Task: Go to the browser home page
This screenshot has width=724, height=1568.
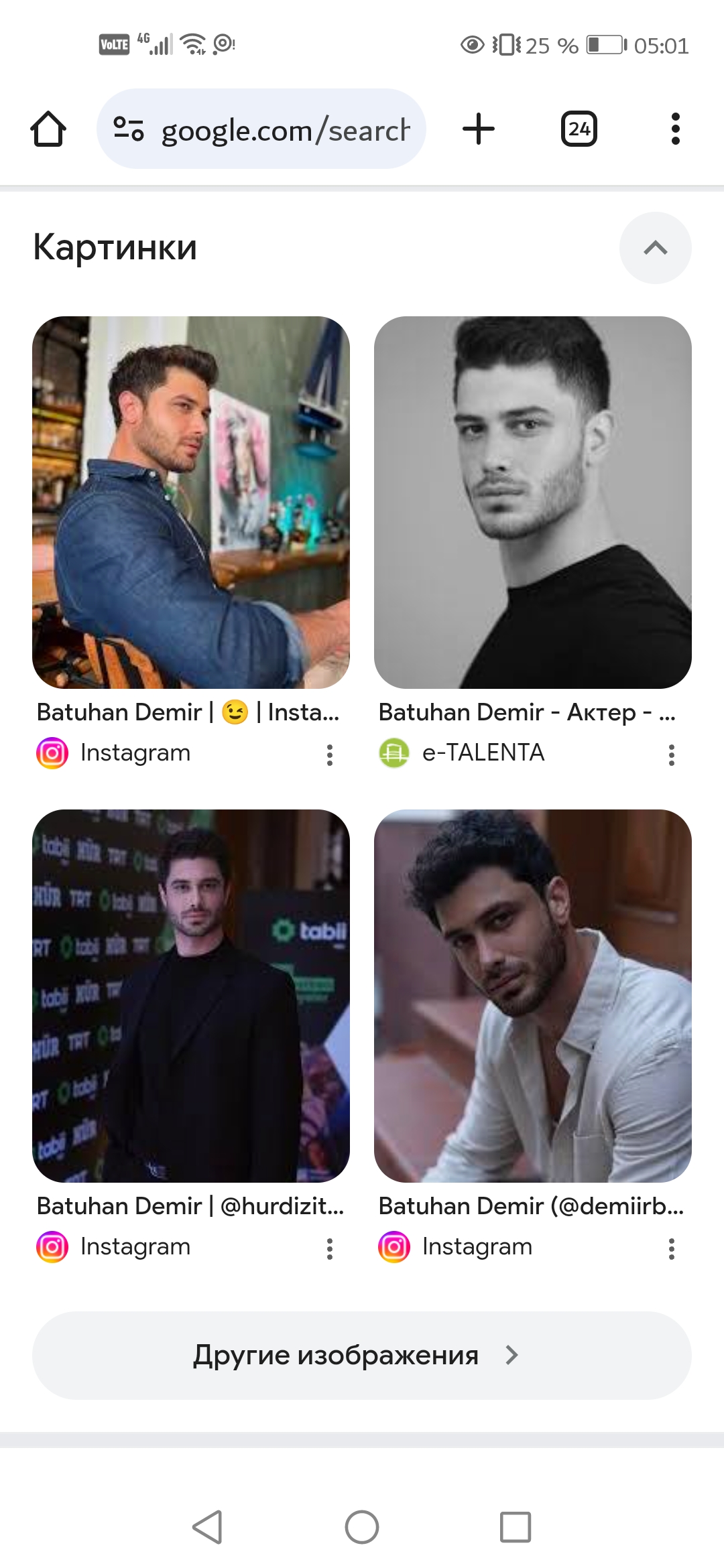Action: click(48, 129)
